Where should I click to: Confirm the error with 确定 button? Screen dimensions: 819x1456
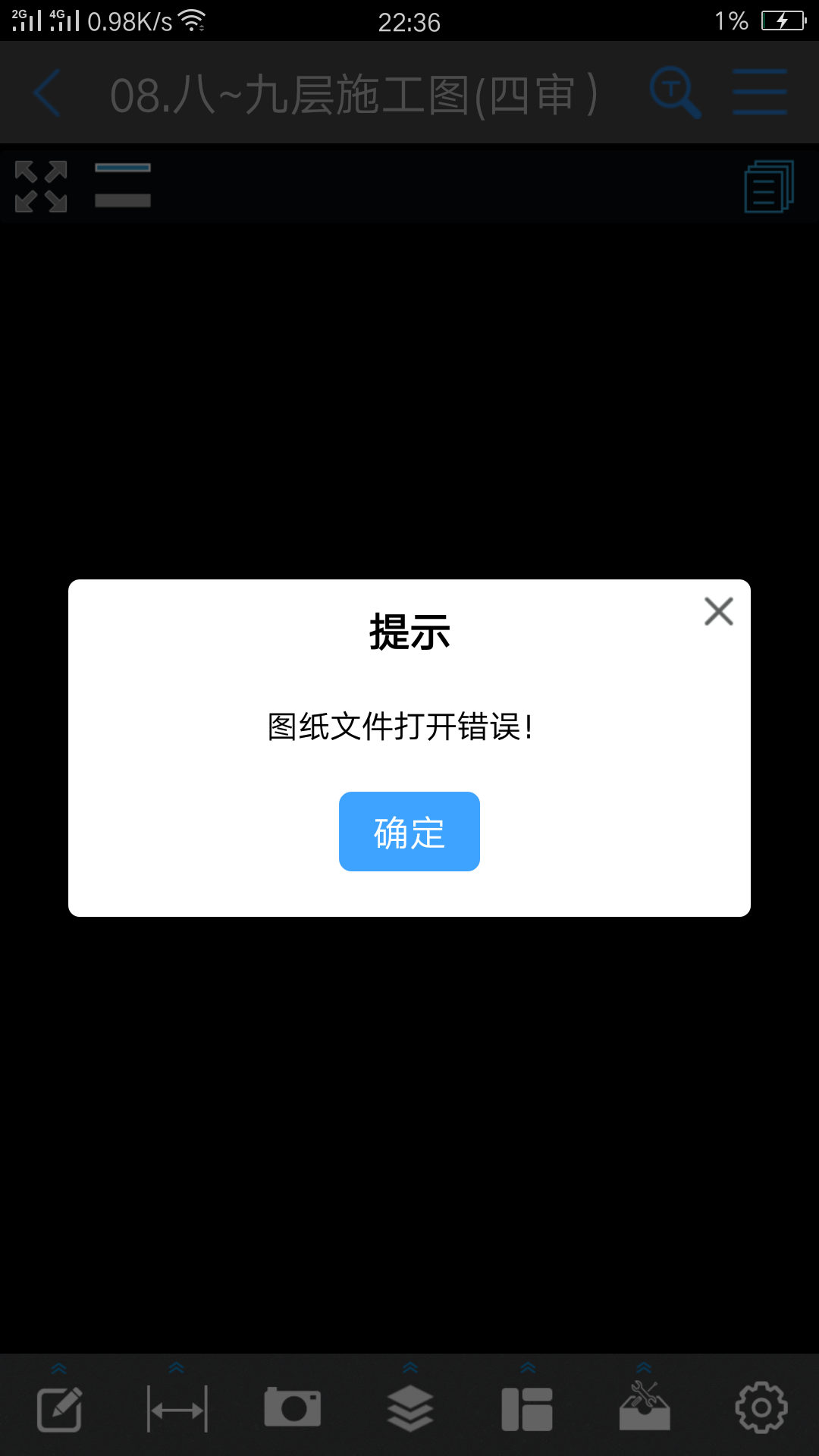(x=409, y=831)
